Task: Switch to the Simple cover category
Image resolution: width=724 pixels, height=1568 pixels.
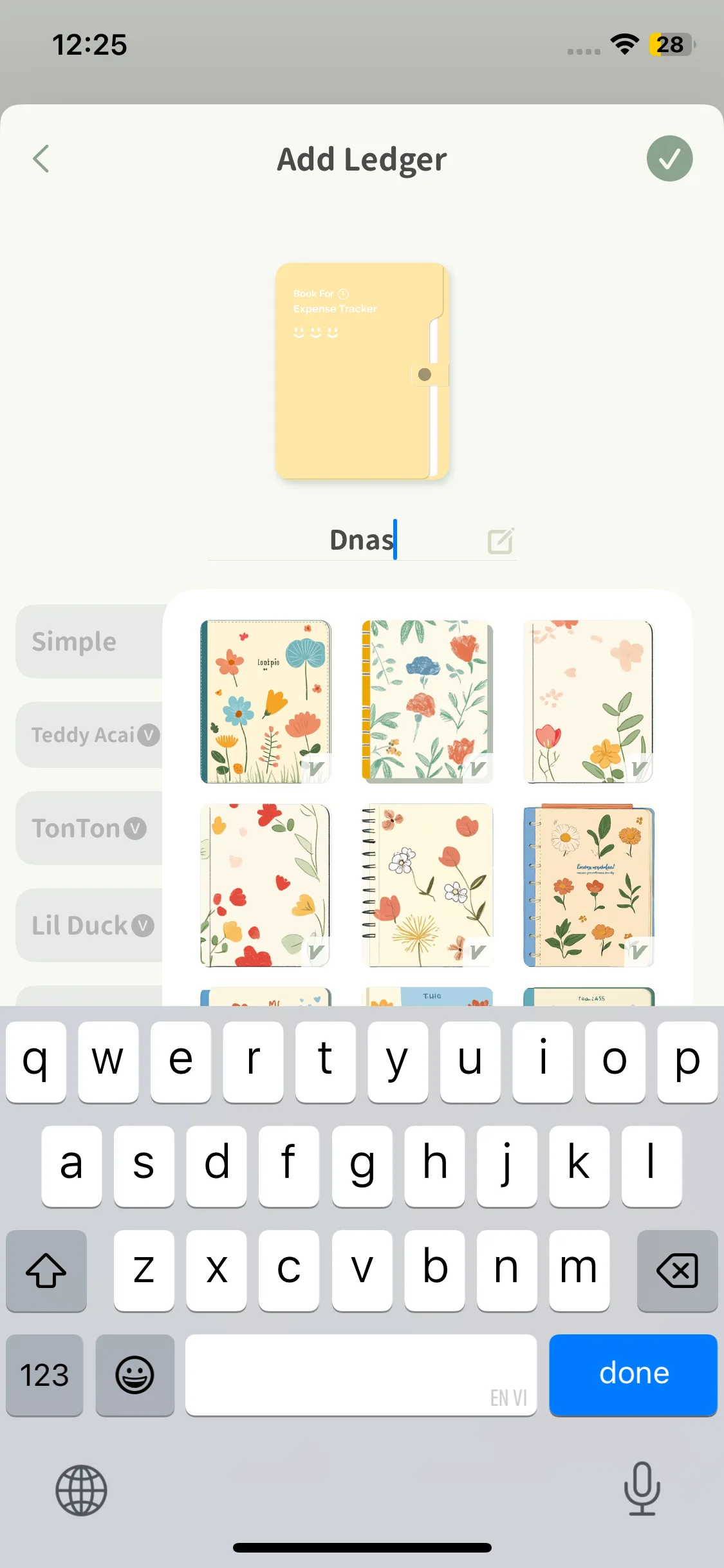Action: point(90,641)
